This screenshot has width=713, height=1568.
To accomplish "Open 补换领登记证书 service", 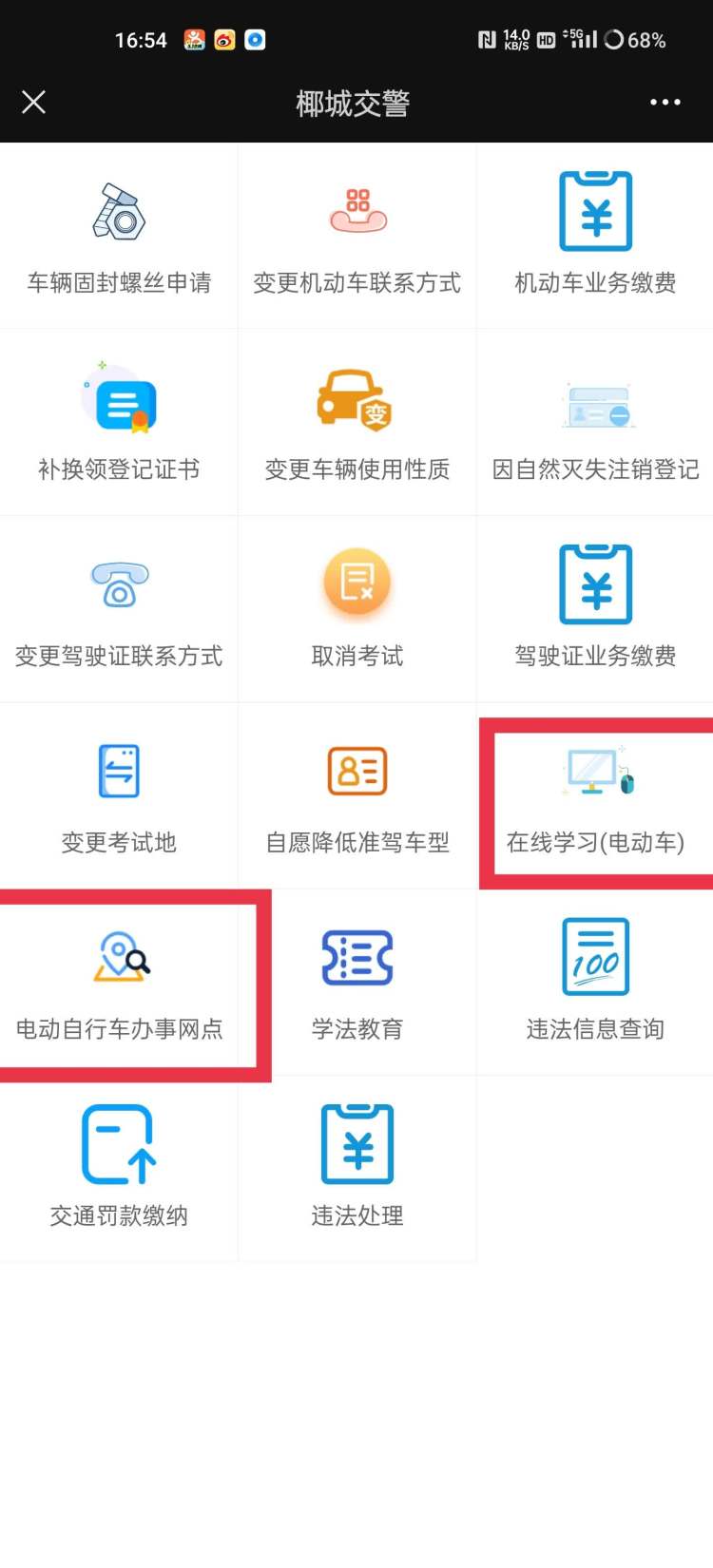I will pyautogui.click(x=119, y=422).
